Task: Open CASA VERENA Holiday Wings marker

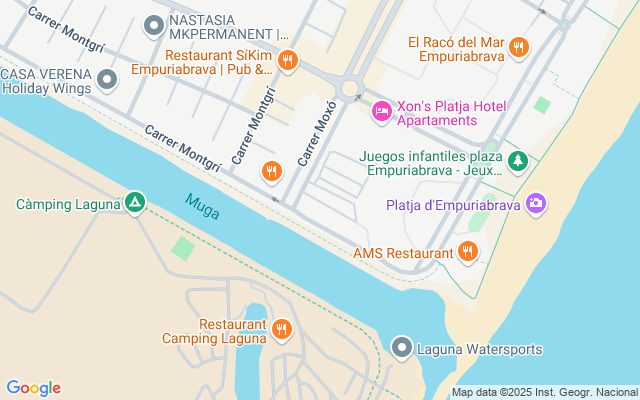Action: tap(108, 79)
